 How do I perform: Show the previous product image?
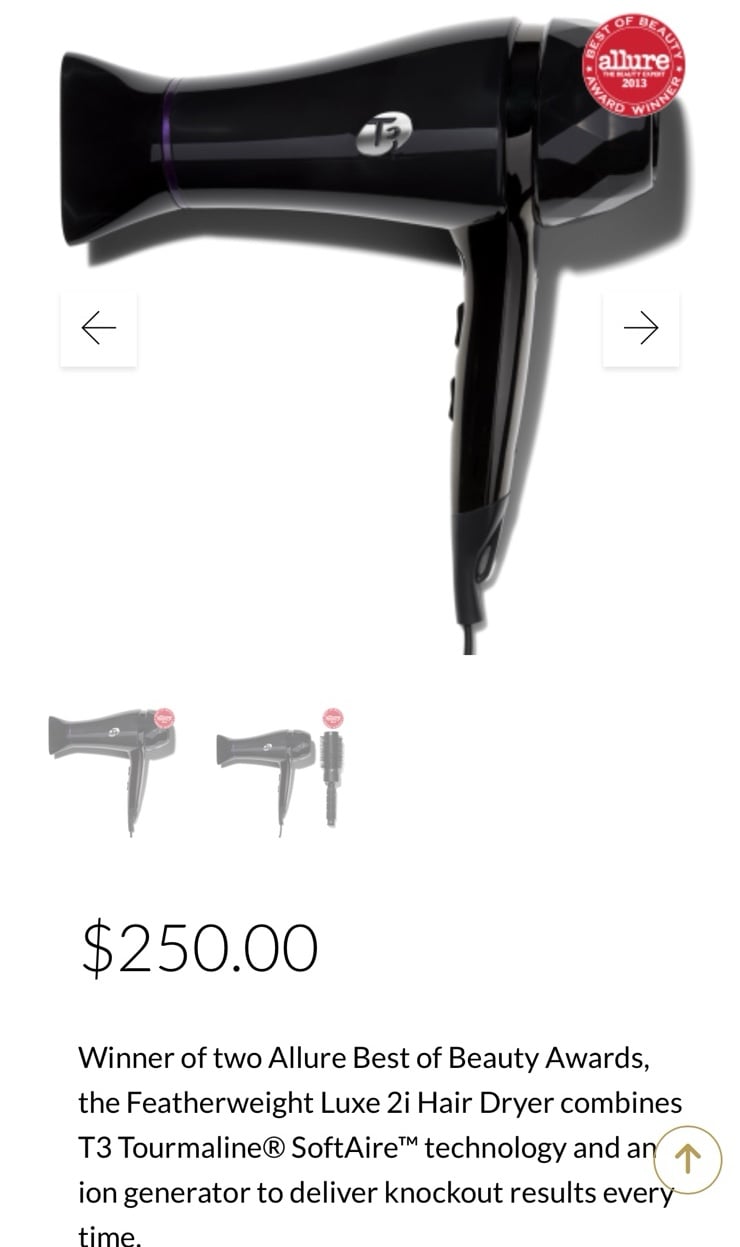pyautogui.click(x=98, y=328)
